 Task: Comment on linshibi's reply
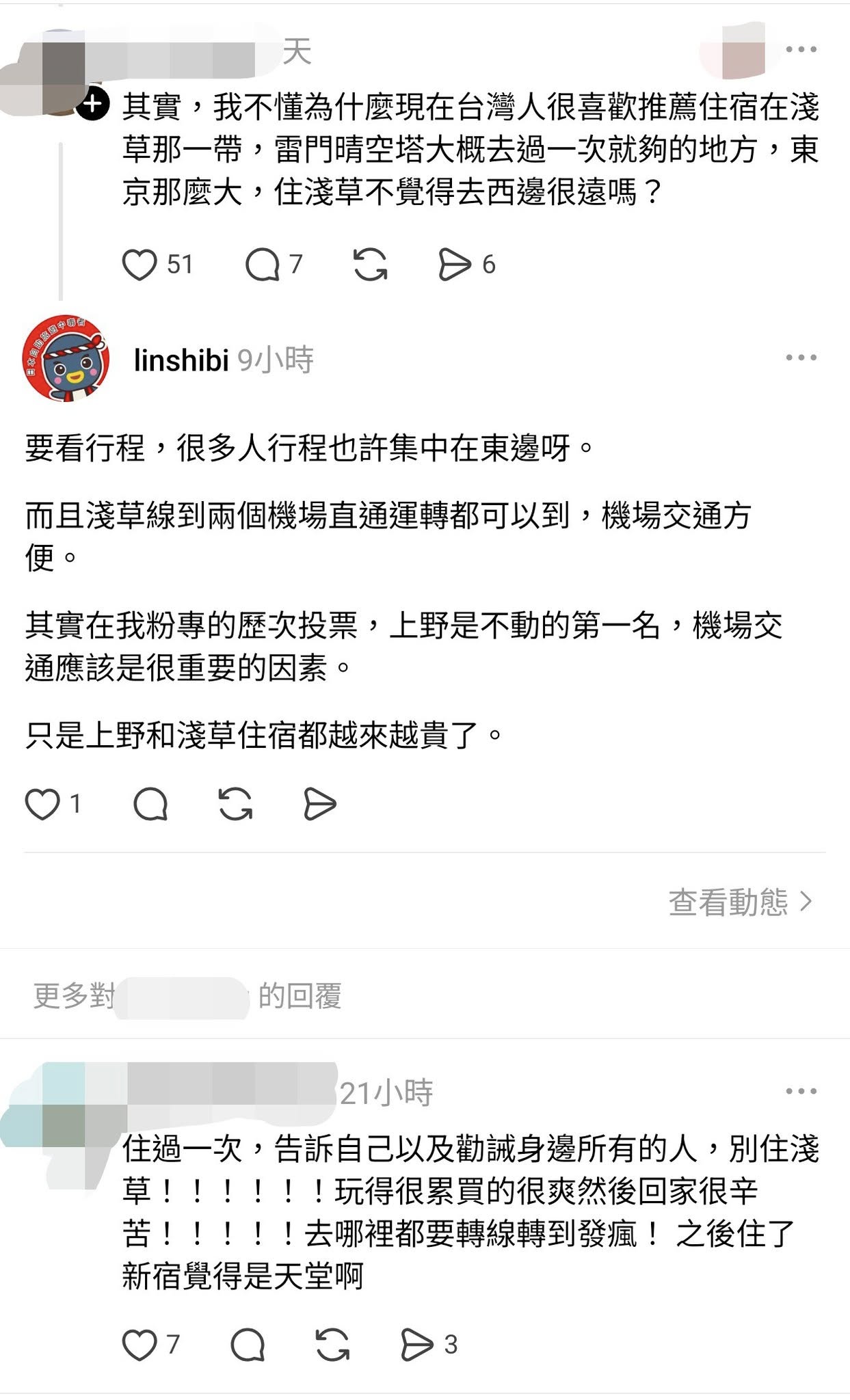[x=150, y=804]
